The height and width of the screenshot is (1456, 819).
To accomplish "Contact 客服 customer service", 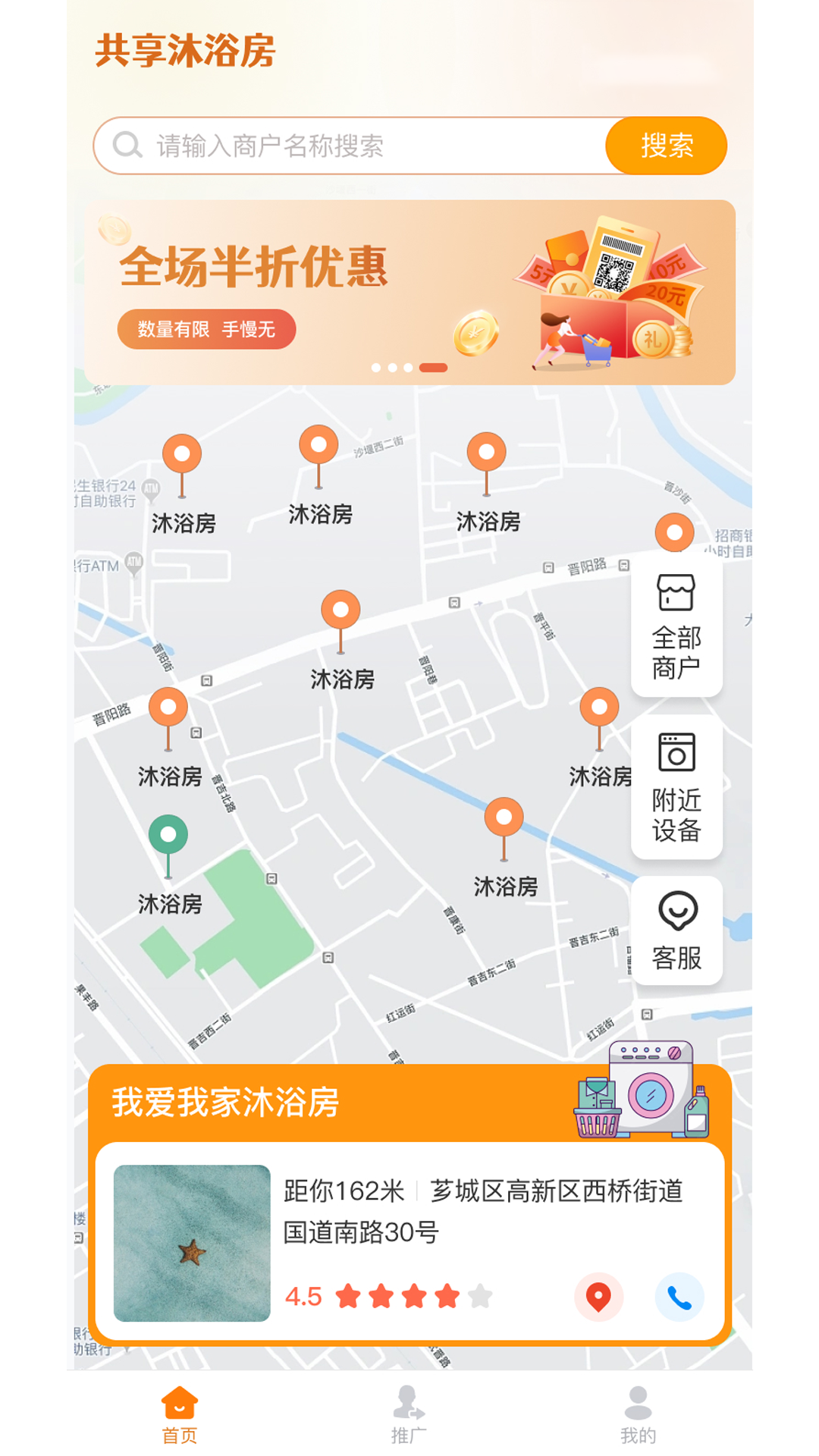I will (x=677, y=929).
